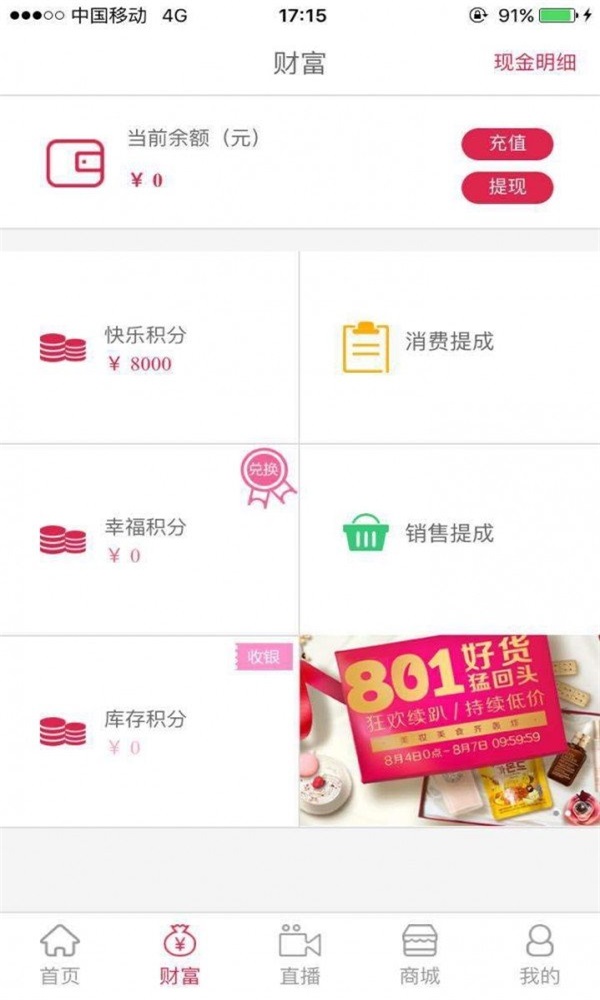The image size is (600, 1000).
Task: Switch to the 直播 live tab
Action: 299,955
